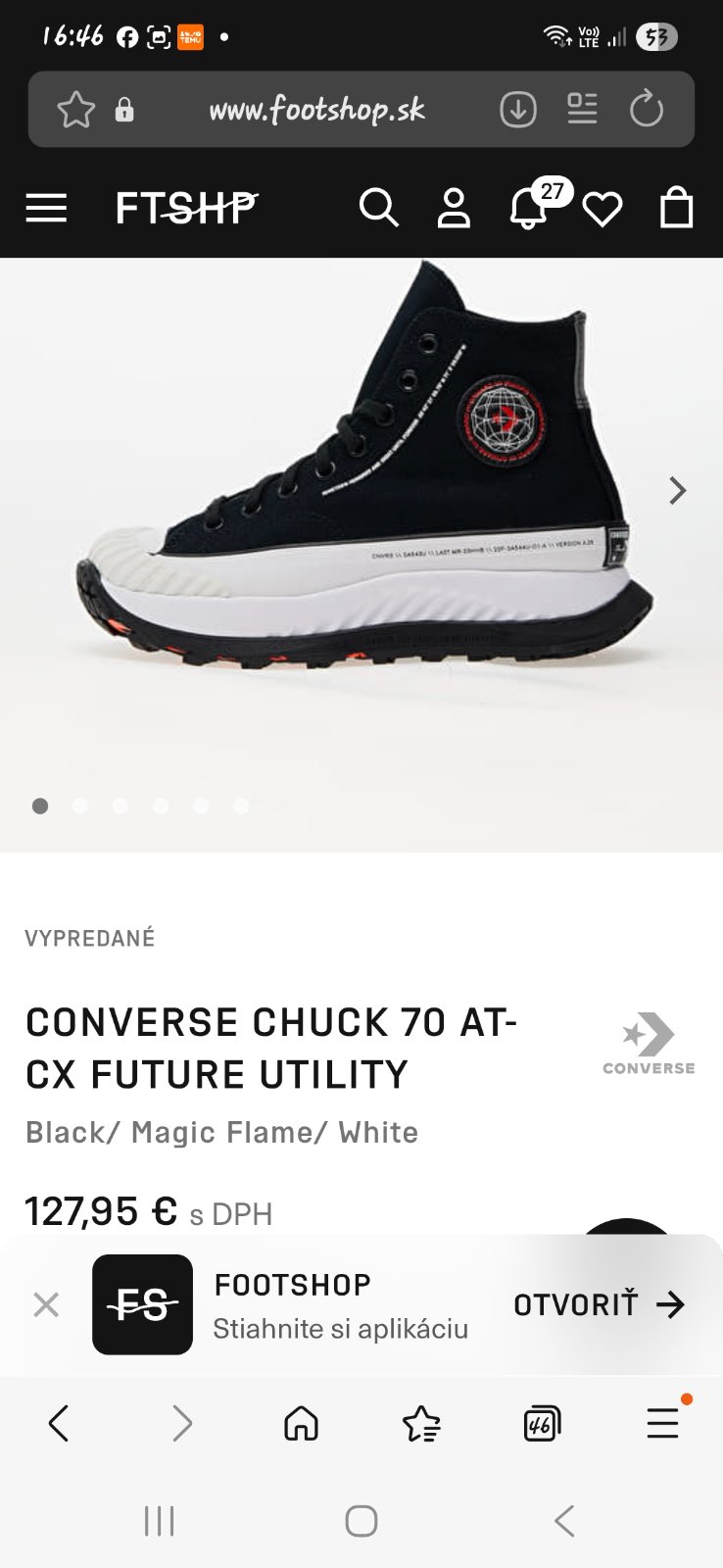The image size is (723, 1568).
Task: Search the Footshop store
Action: click(378, 208)
